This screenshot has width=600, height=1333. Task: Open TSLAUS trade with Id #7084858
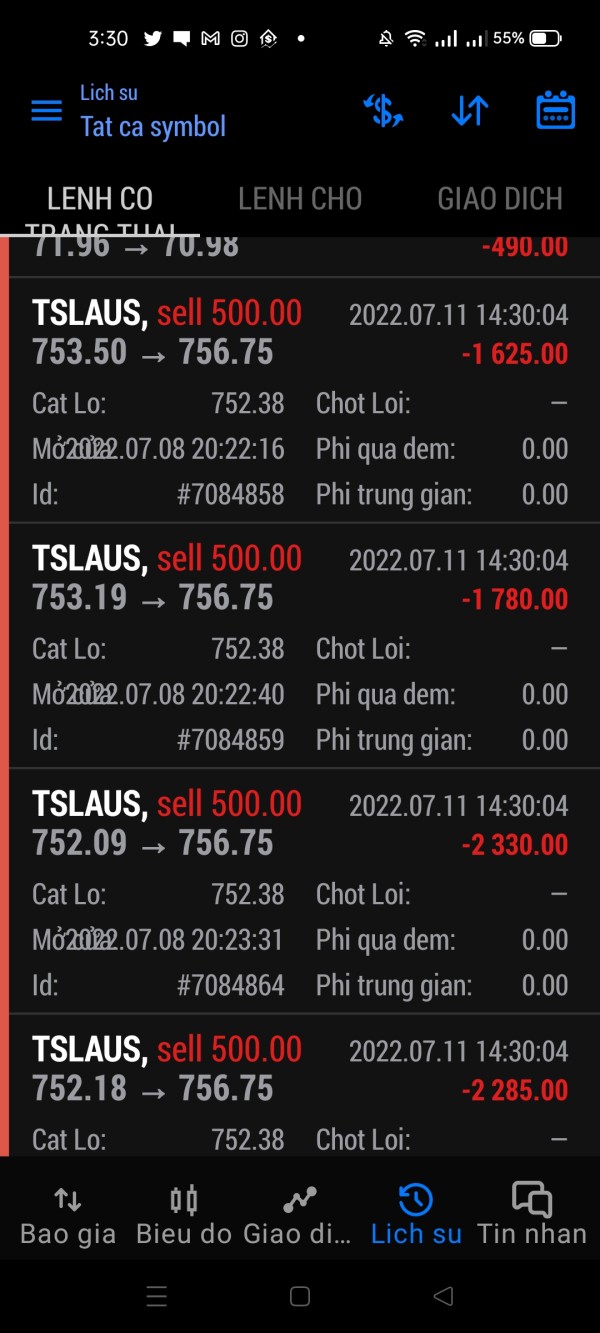(300, 400)
